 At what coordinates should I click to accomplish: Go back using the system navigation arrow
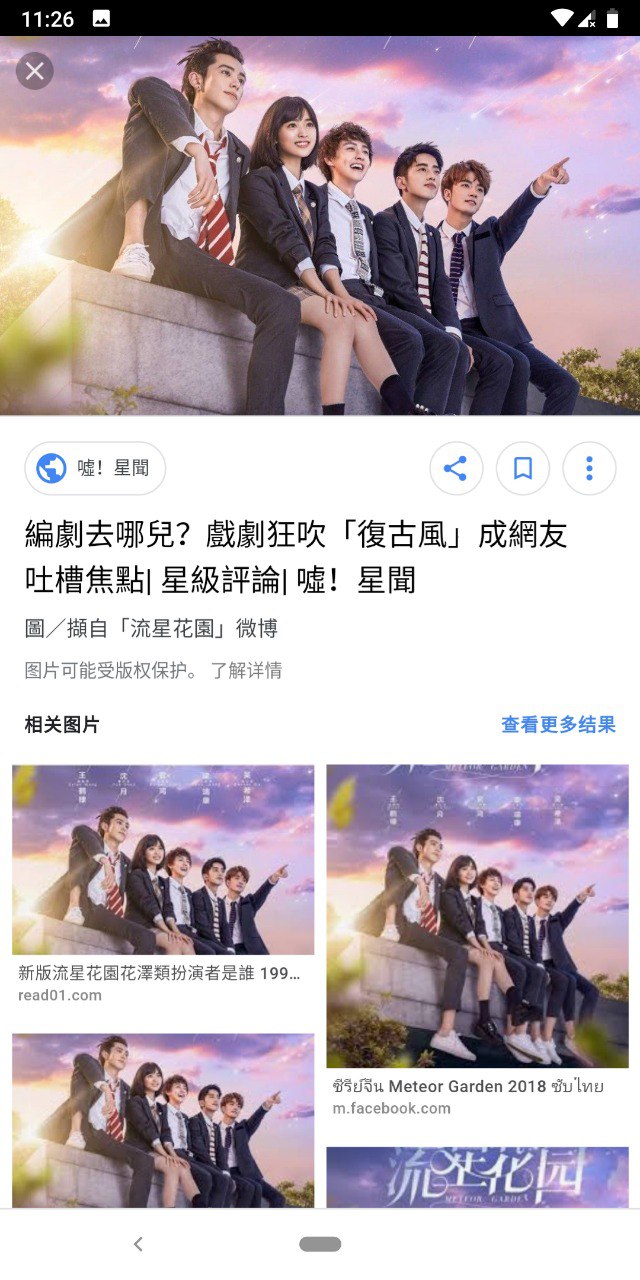click(138, 1244)
